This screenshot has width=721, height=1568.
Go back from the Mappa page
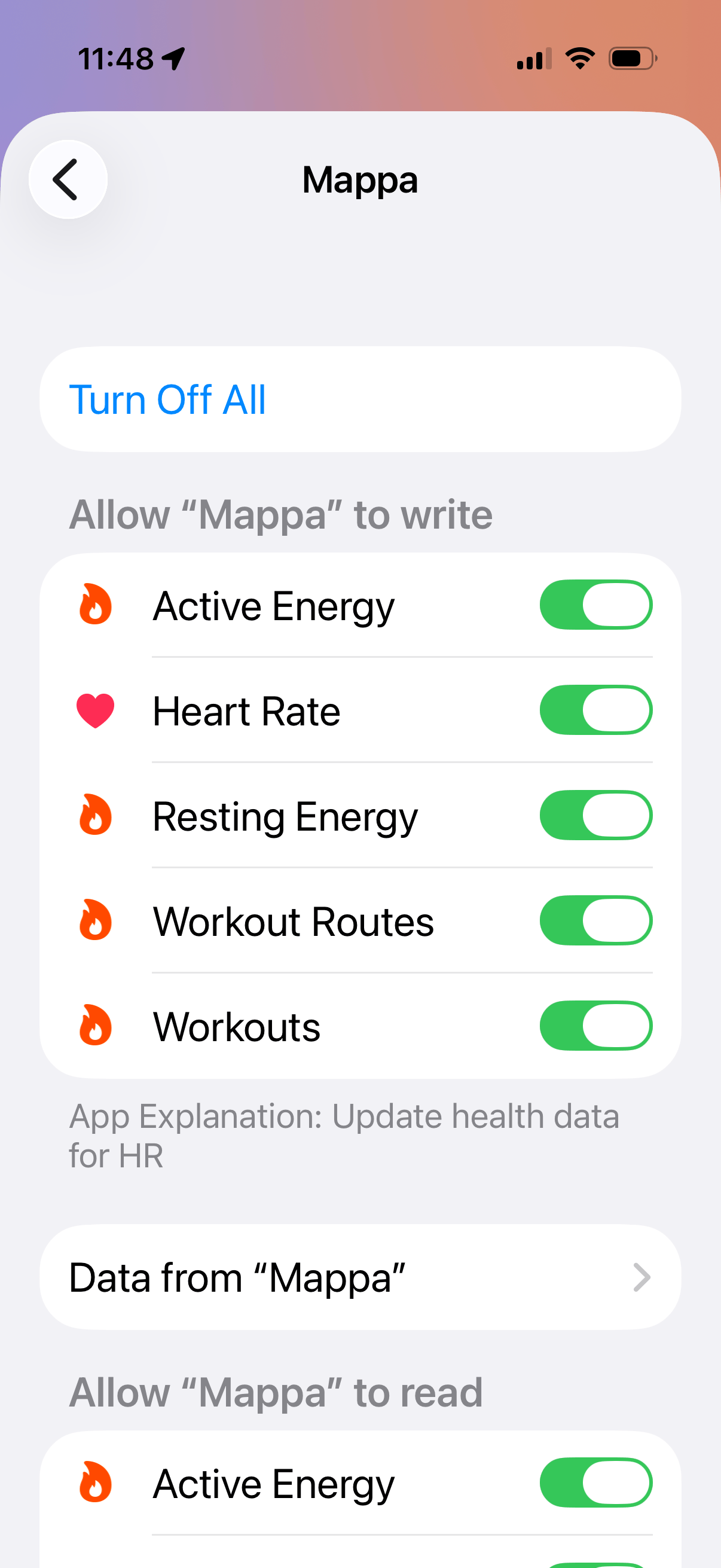(68, 179)
